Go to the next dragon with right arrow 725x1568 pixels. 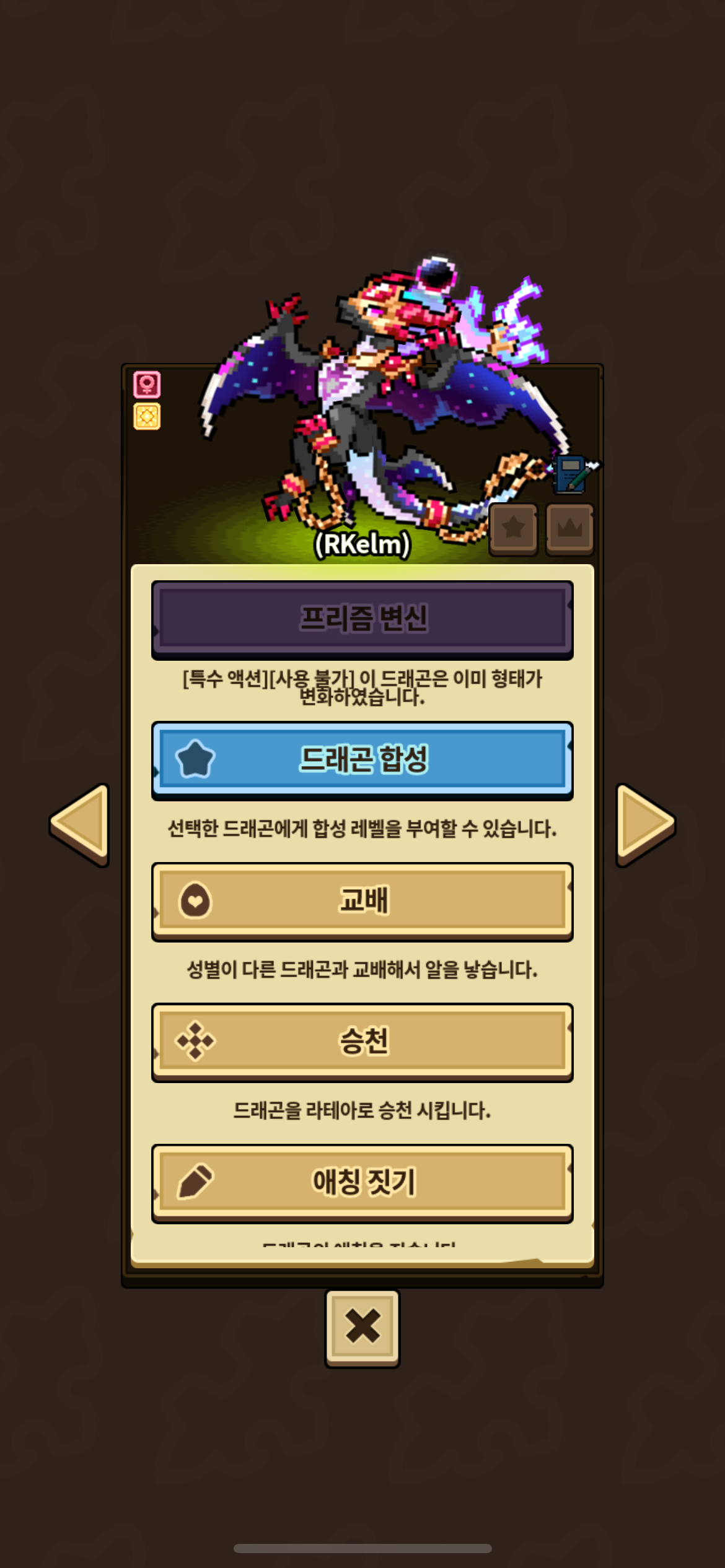644,824
